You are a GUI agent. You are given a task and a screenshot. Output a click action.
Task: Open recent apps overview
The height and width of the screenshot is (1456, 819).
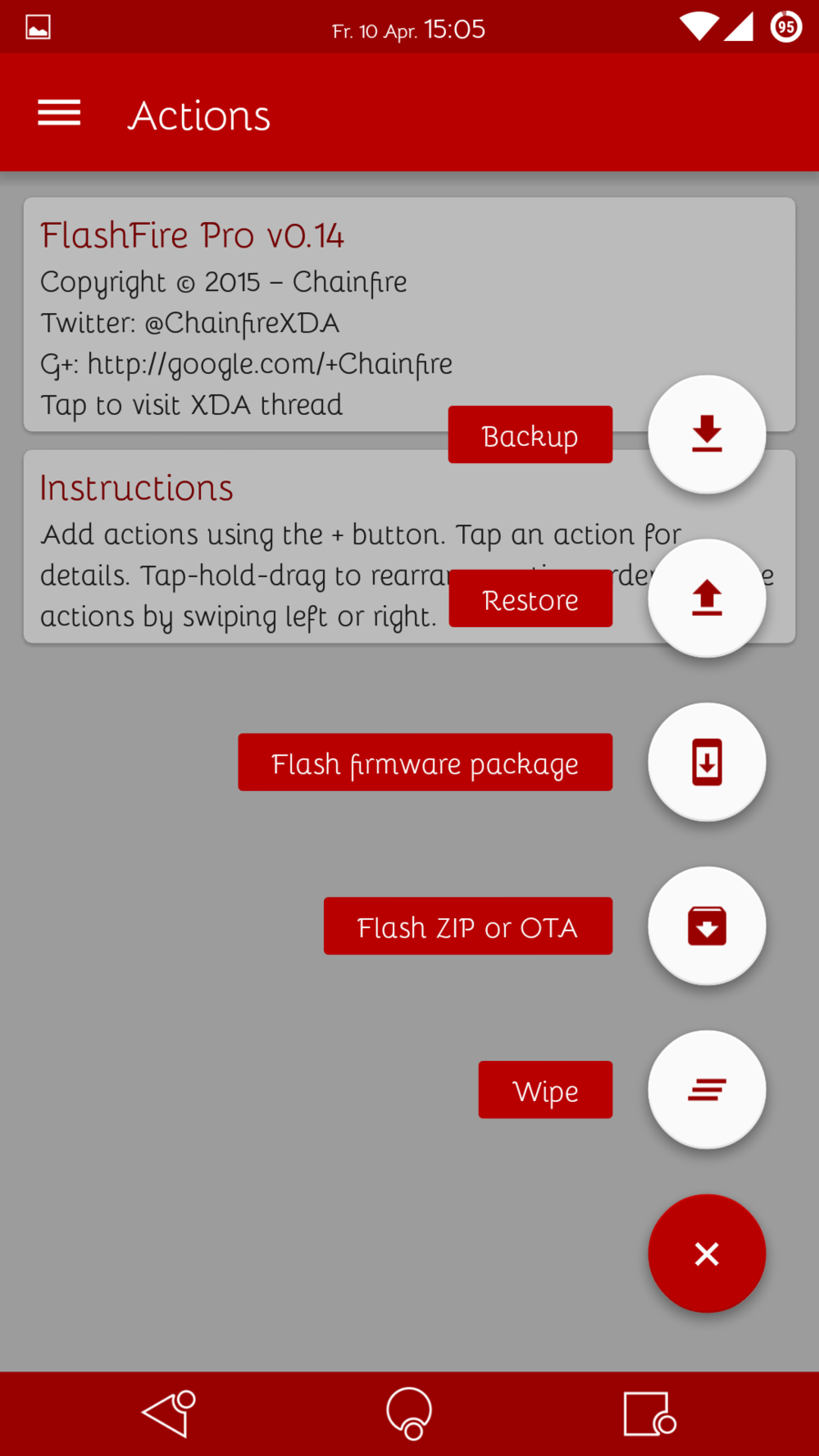tap(649, 1413)
